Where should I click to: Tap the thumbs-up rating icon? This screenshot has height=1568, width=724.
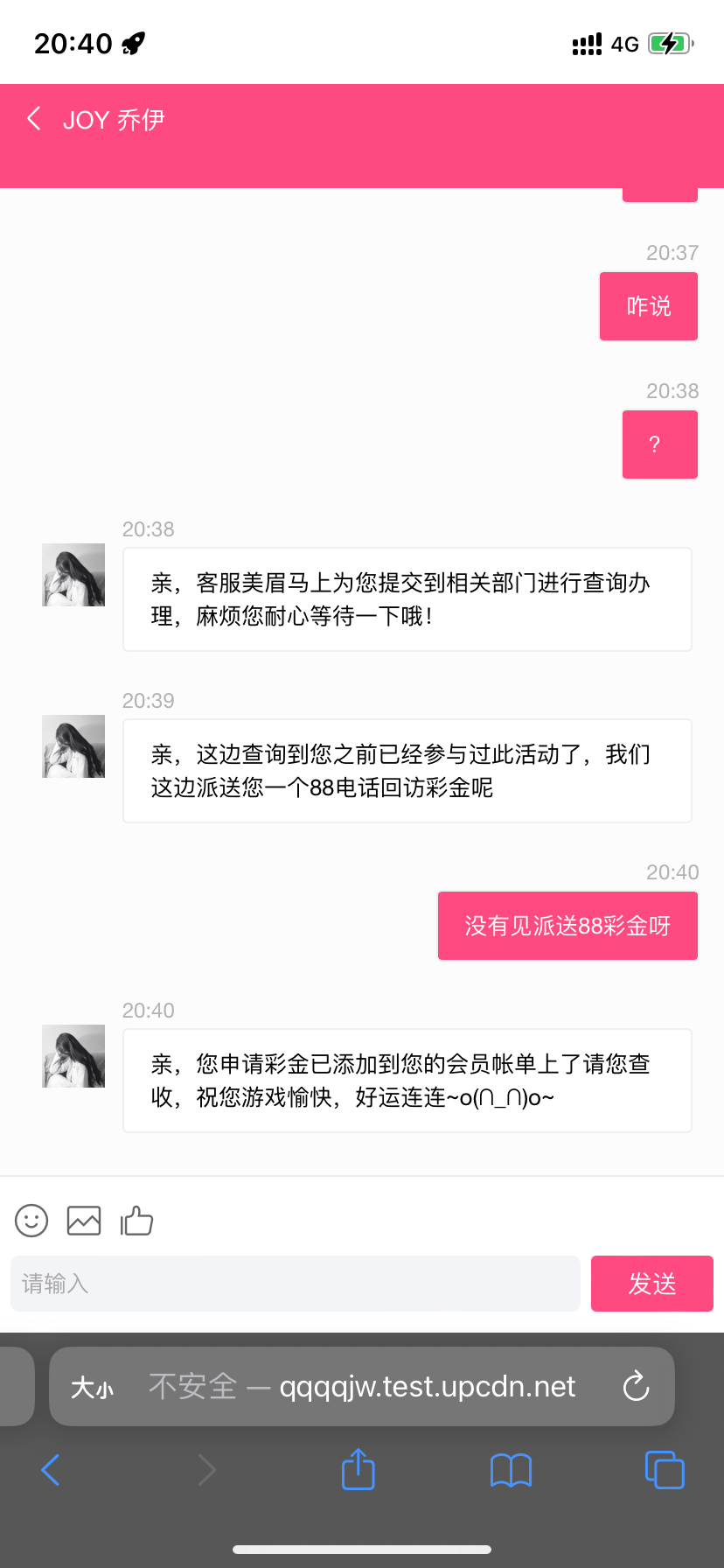[x=136, y=1221]
